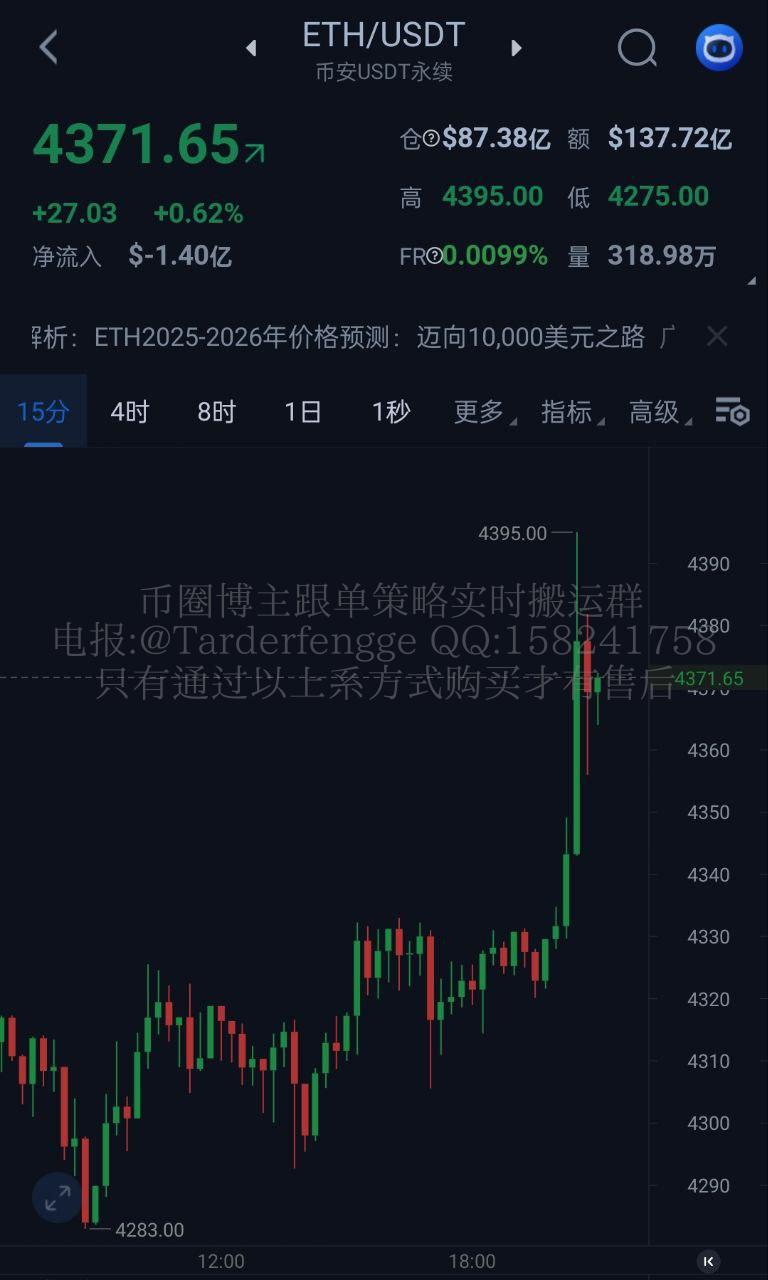Expand the market stats panel corner arrow
The image size is (768, 1280).
click(751, 282)
